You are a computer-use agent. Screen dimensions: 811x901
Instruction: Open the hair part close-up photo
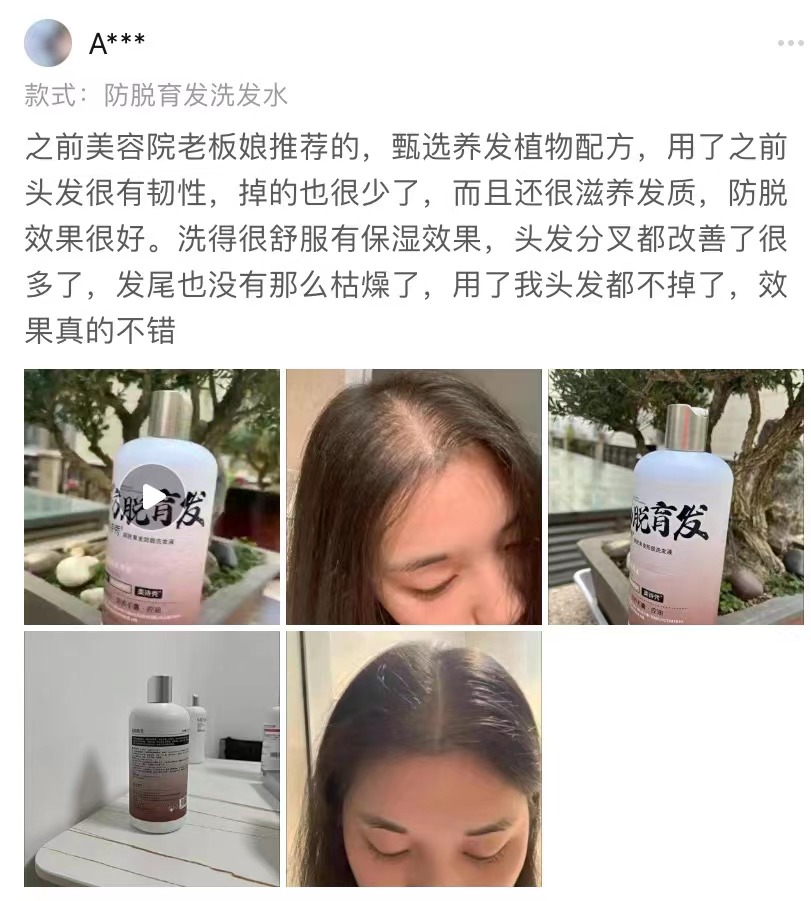click(414, 497)
